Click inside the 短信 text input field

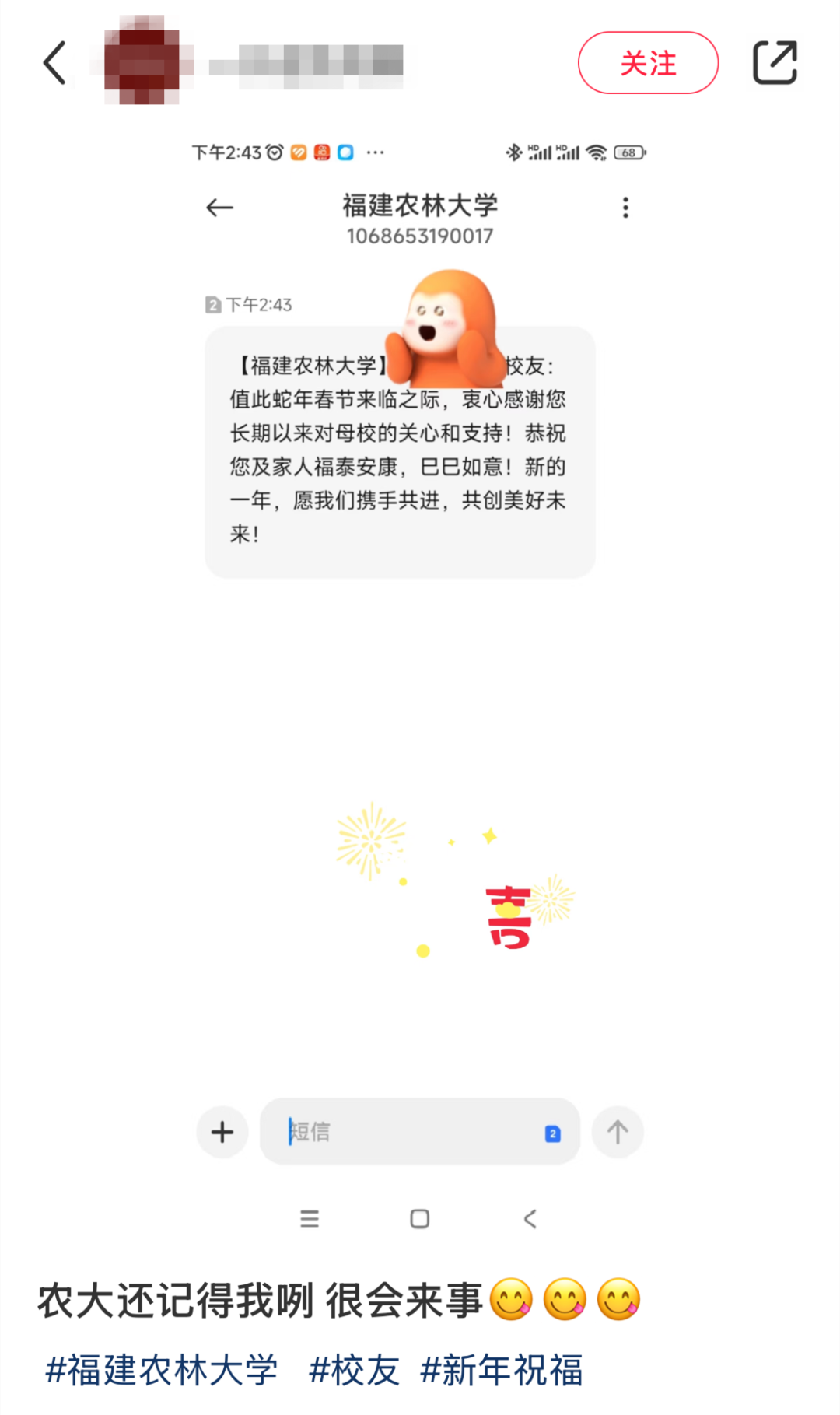pyautogui.click(x=389, y=1132)
